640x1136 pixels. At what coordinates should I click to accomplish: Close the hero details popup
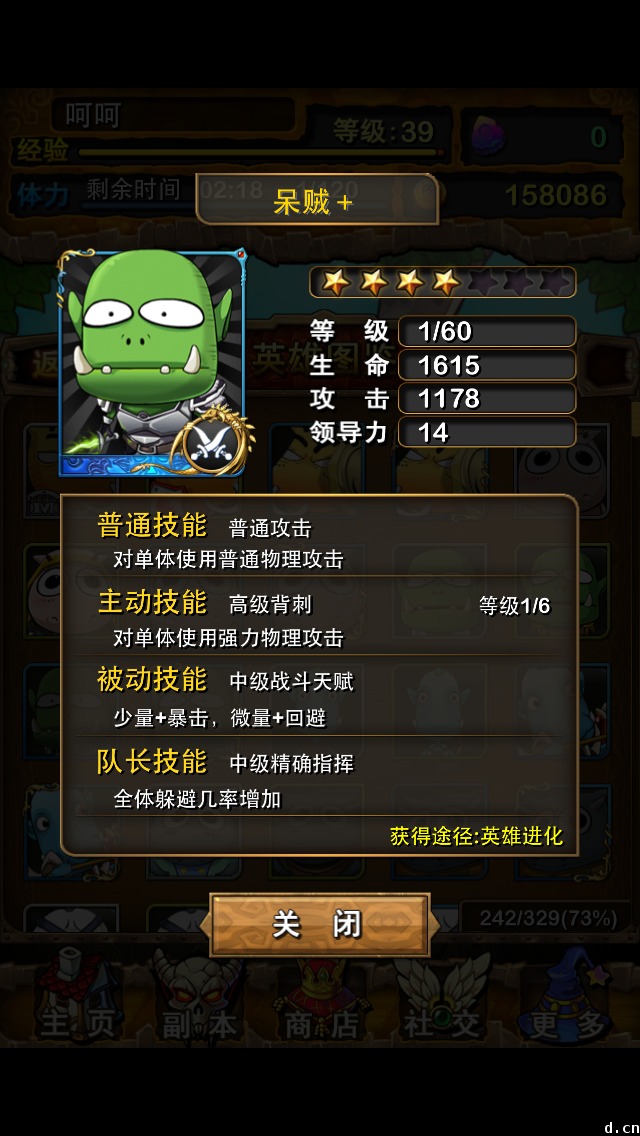point(318,924)
